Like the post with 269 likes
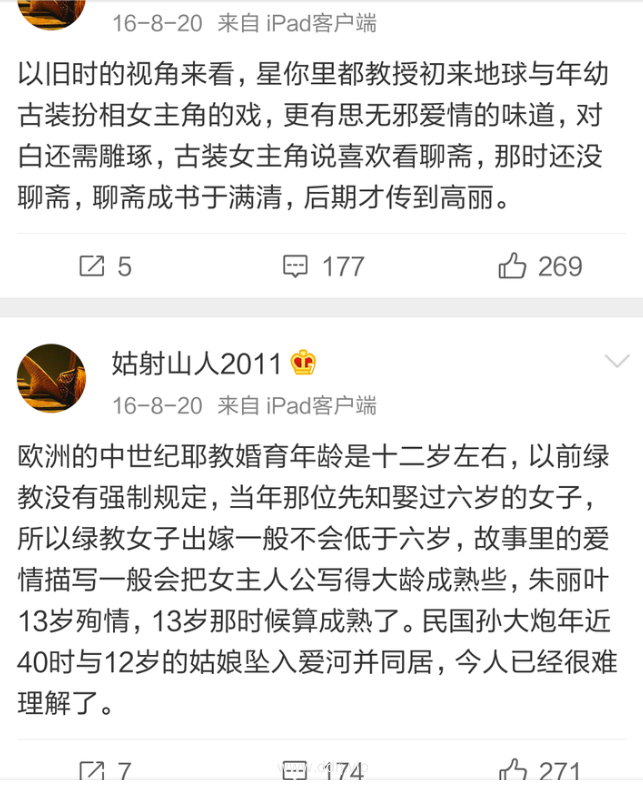643x787 pixels. point(540,266)
